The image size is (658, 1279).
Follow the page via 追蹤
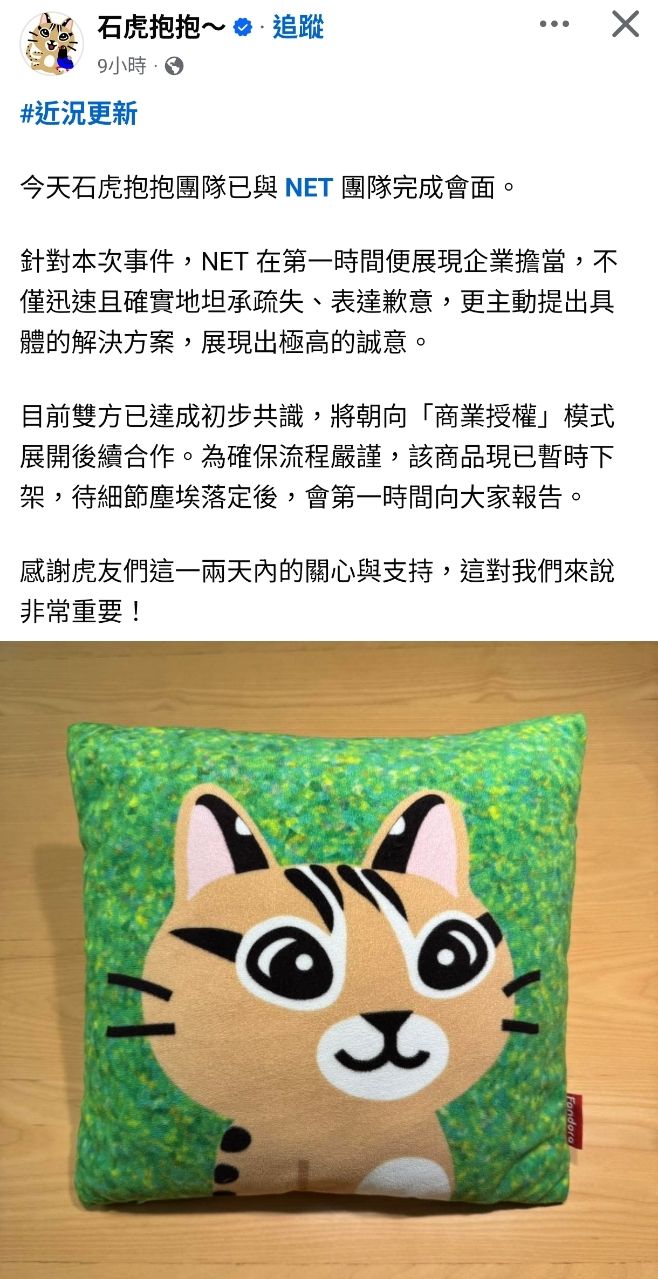click(x=298, y=28)
